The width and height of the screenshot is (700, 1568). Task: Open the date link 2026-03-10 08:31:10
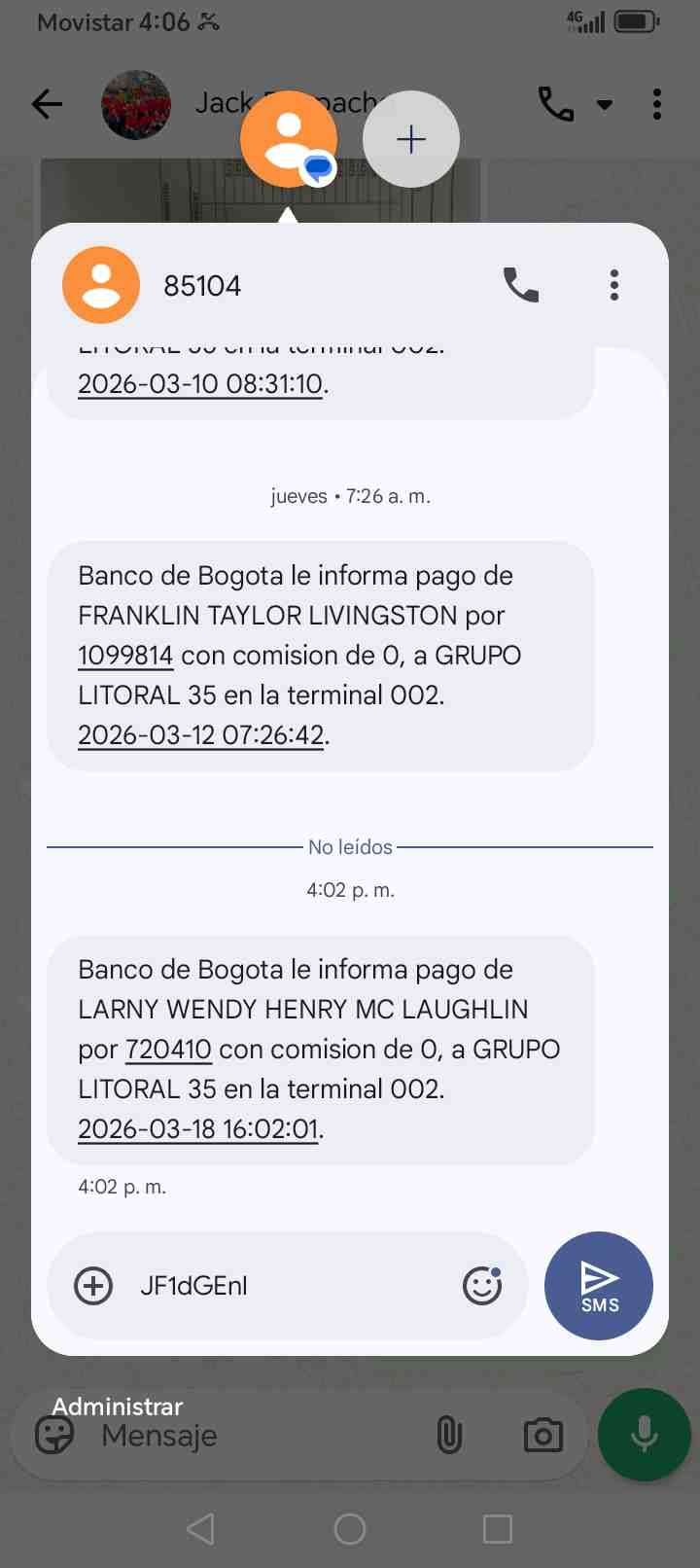coord(200,384)
